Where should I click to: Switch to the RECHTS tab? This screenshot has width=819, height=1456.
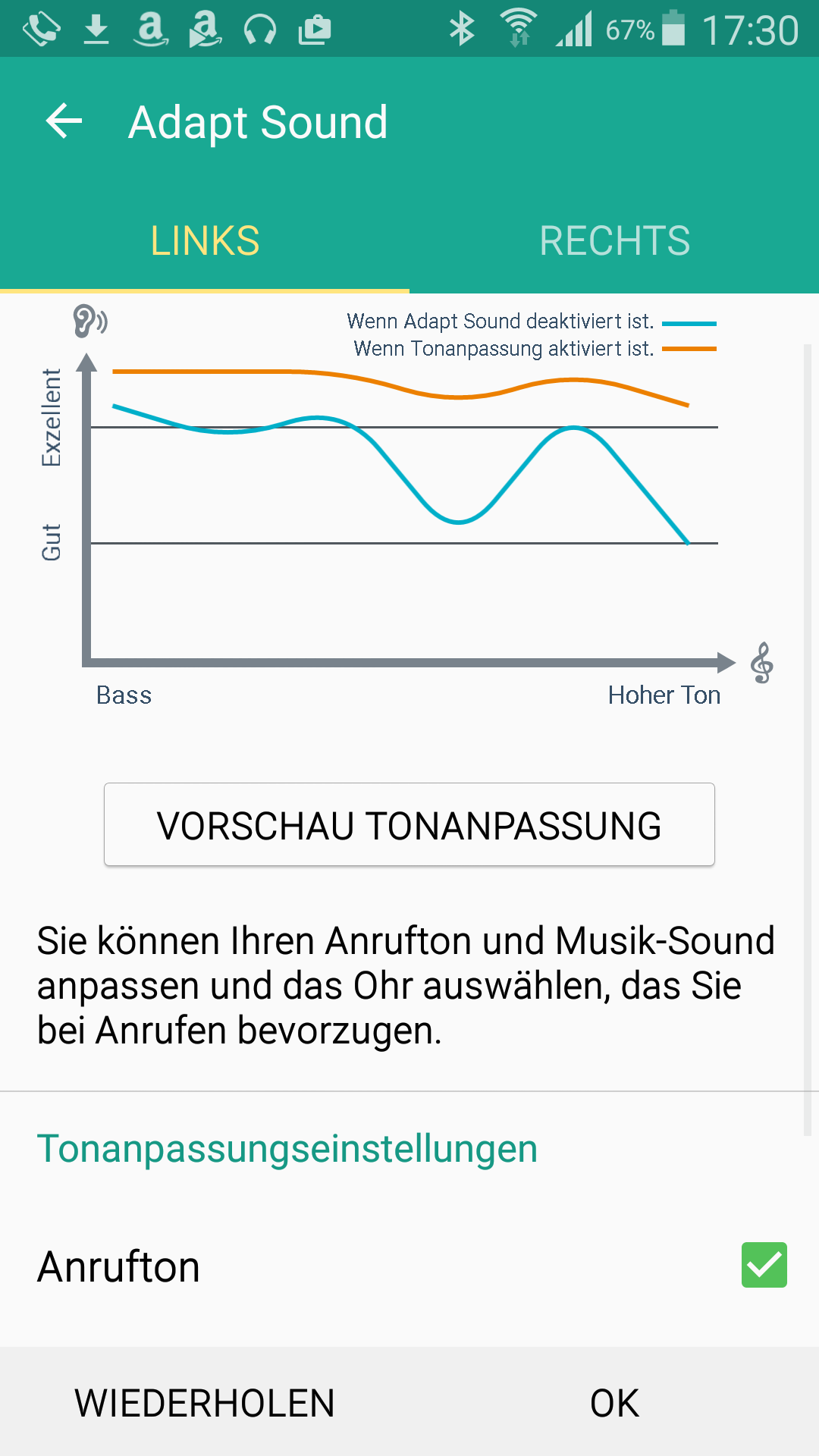coord(614,241)
